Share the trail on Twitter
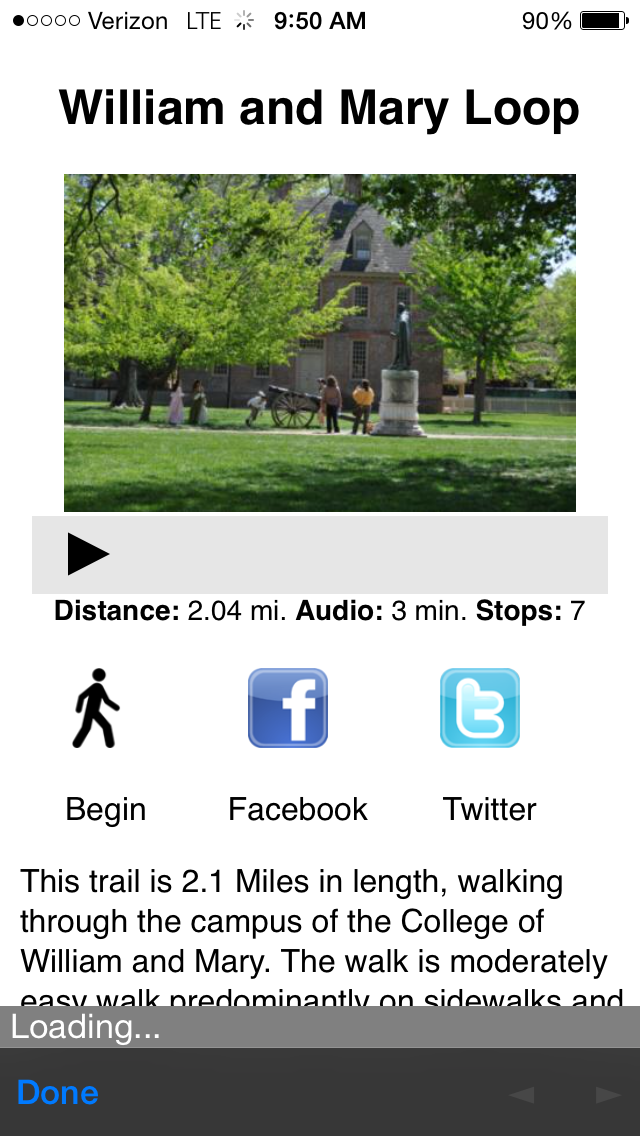This screenshot has width=640, height=1136. pyautogui.click(x=480, y=709)
